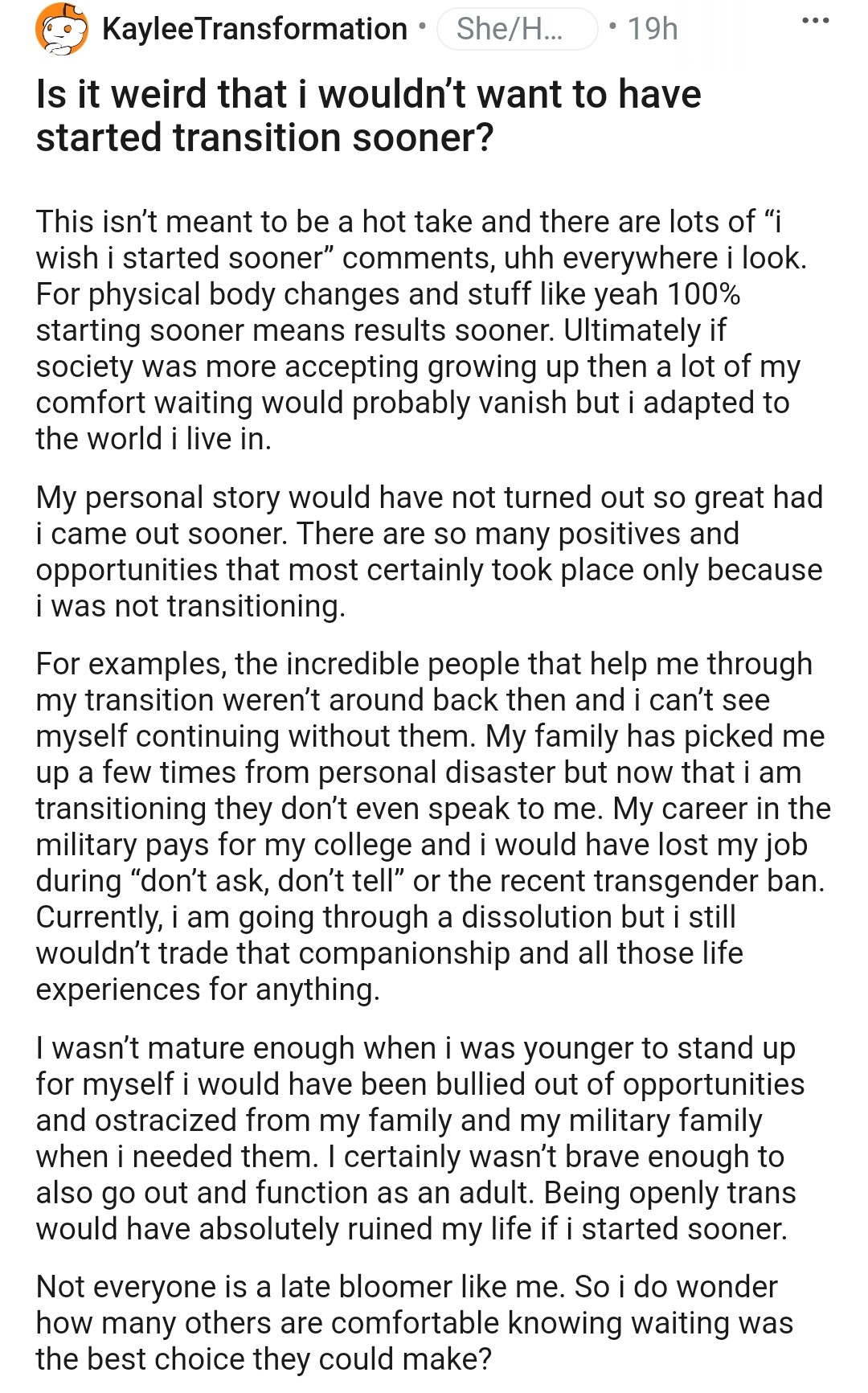
Task: Open the post's three-dot overflow menu
Action: [x=815, y=21]
